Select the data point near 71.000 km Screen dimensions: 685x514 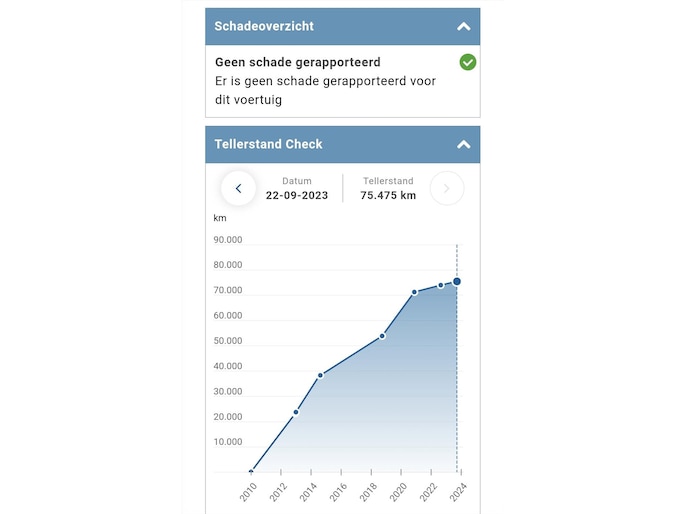coord(414,292)
